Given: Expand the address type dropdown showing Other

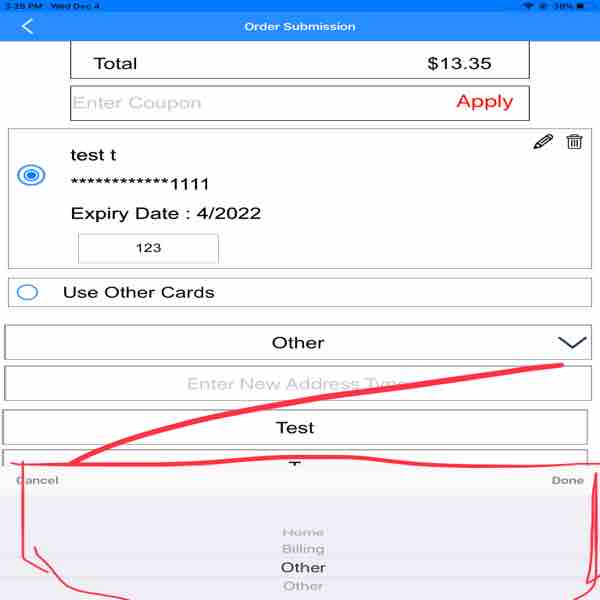Looking at the screenshot, I should point(571,342).
